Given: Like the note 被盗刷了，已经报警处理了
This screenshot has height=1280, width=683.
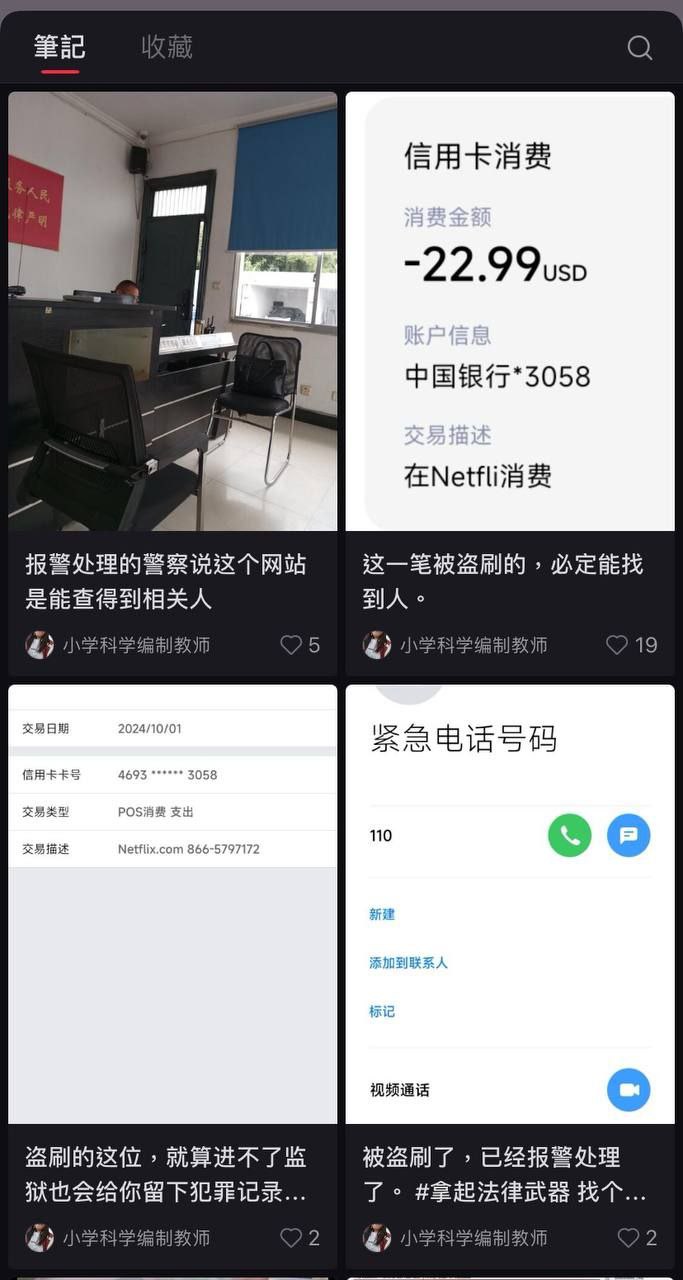Looking at the screenshot, I should coord(628,1238).
